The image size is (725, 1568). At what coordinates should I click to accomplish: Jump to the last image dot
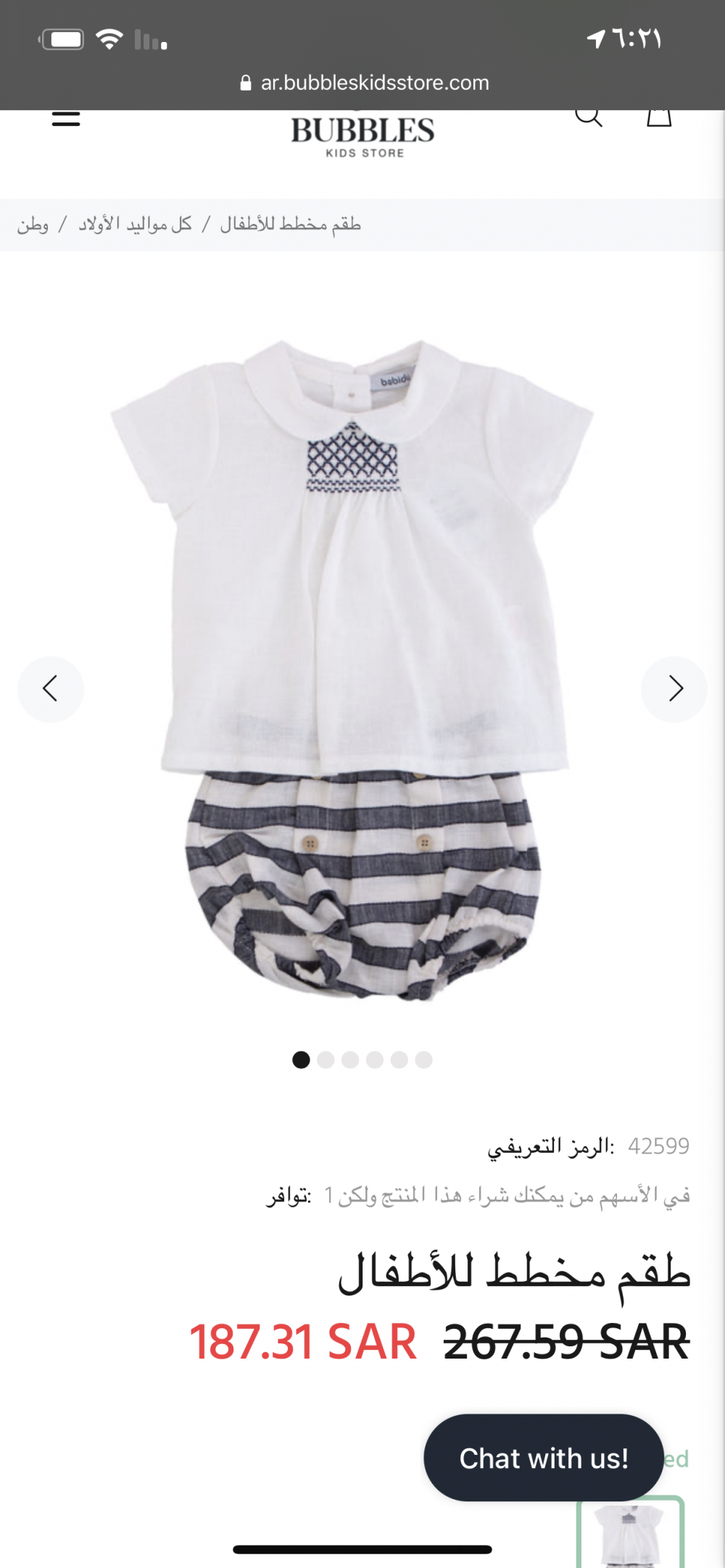[424, 1060]
